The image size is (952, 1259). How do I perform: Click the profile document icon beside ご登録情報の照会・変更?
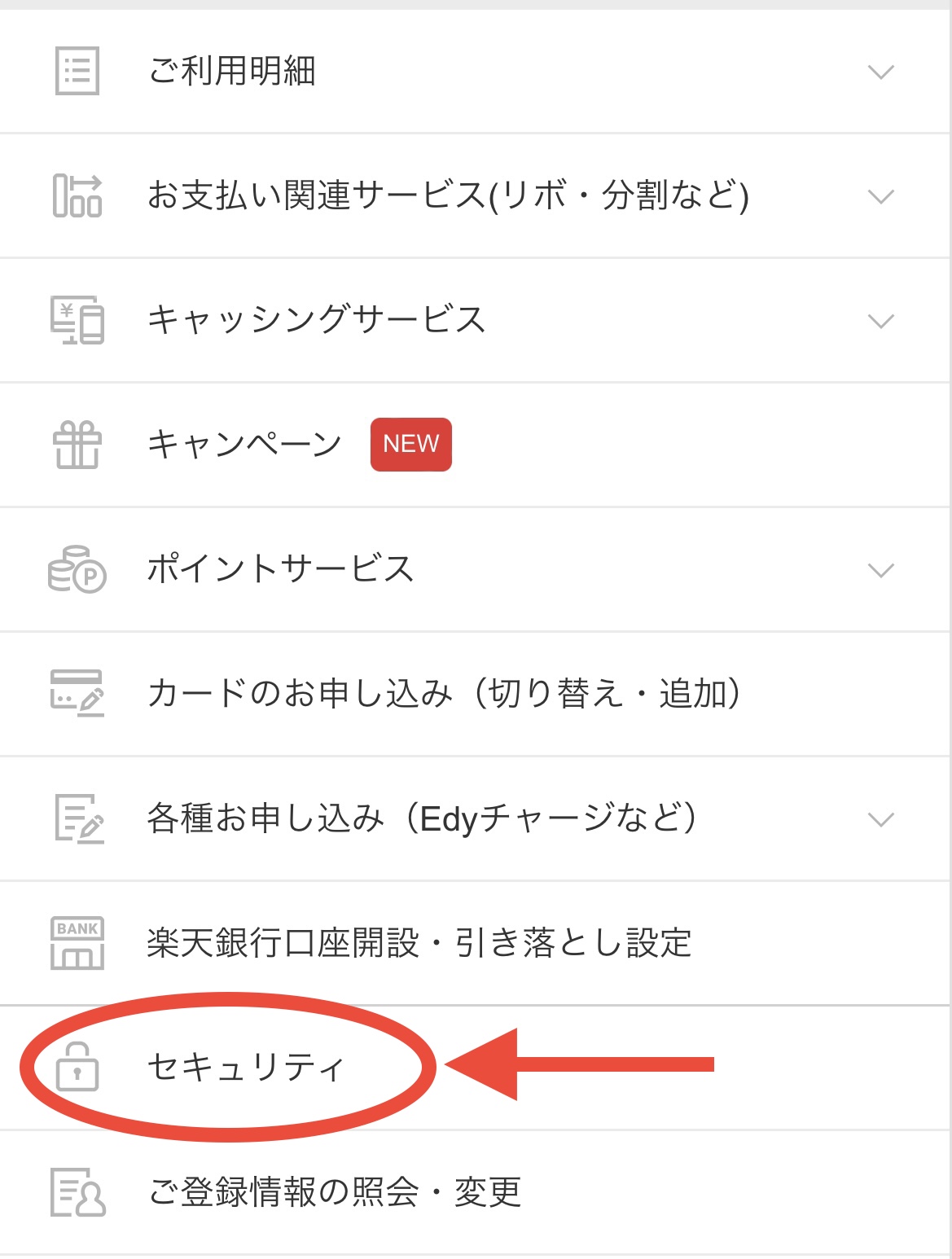click(77, 1192)
